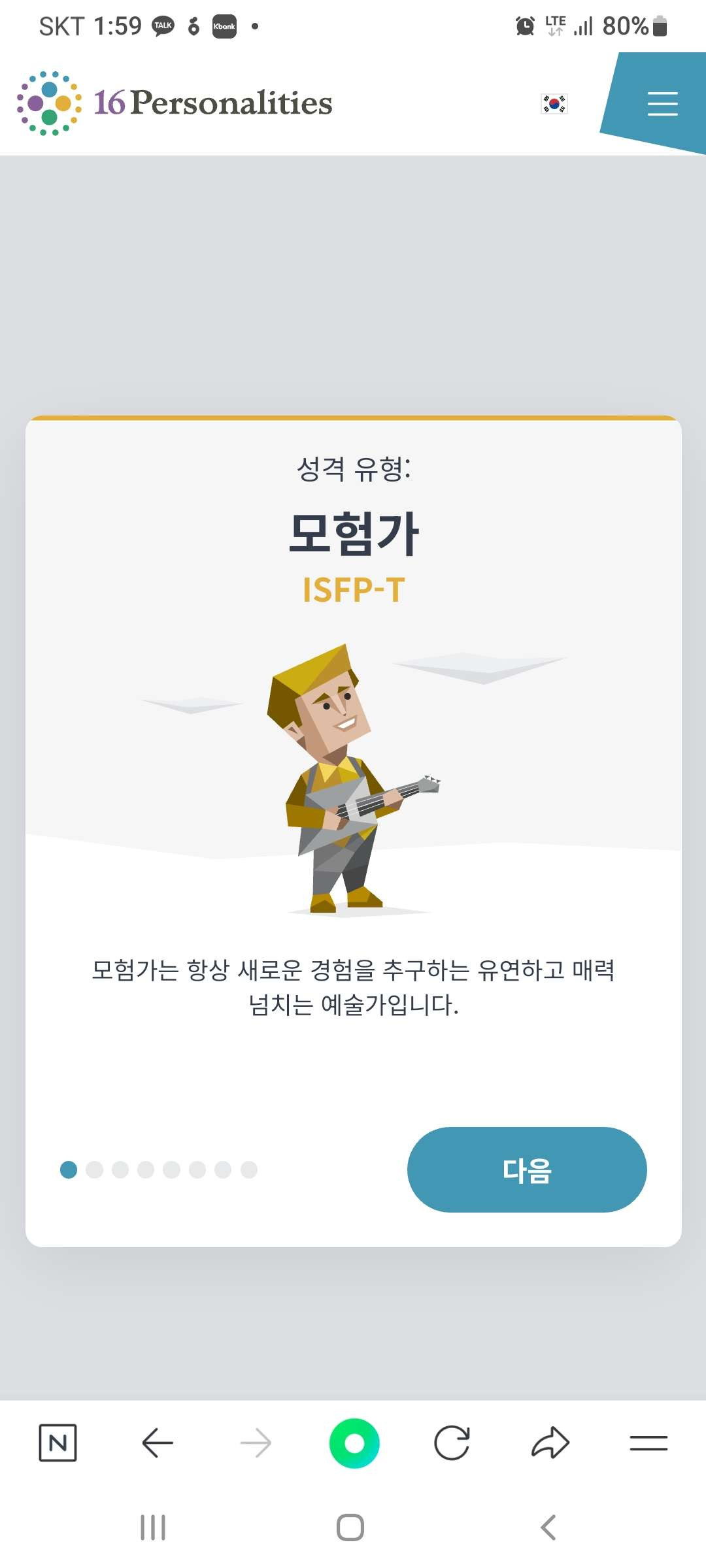Open the browser's more options menu
Image resolution: width=706 pixels, height=1568 pixels.
tap(648, 1443)
